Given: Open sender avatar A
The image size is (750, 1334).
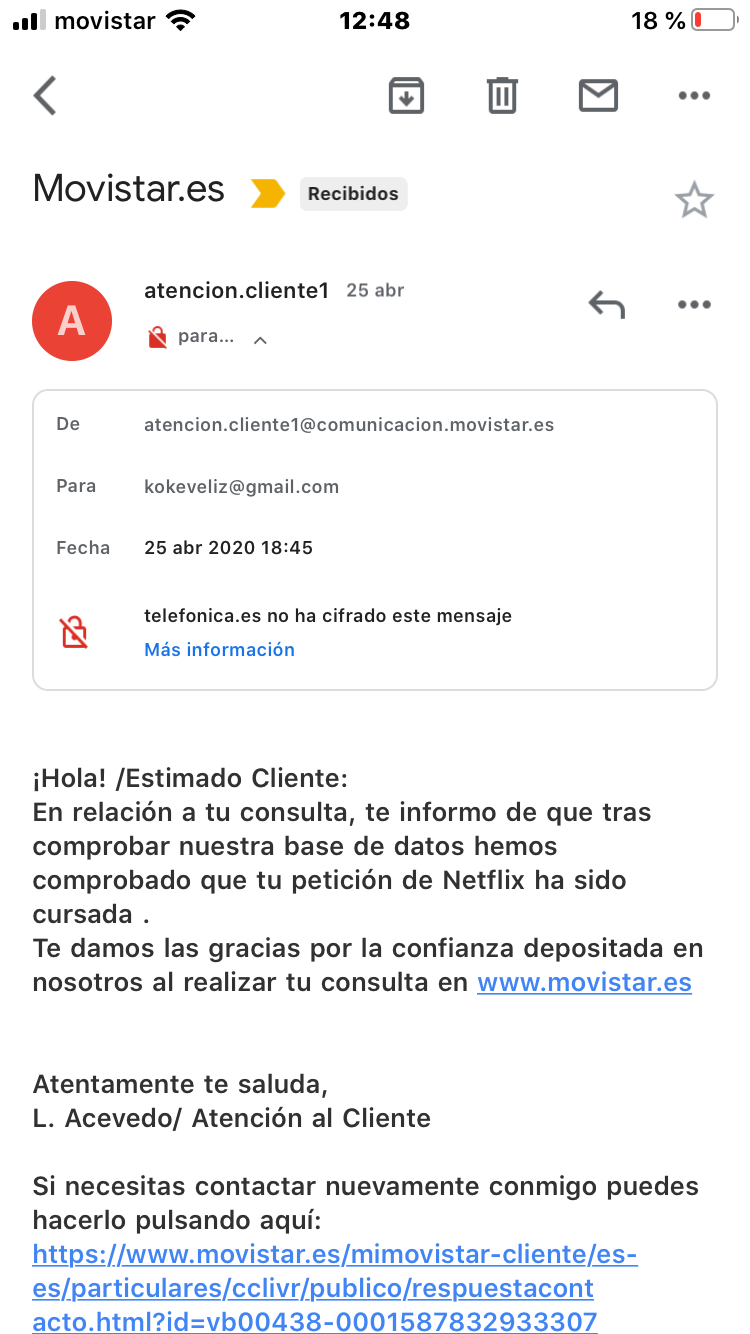Looking at the screenshot, I should 72,321.
